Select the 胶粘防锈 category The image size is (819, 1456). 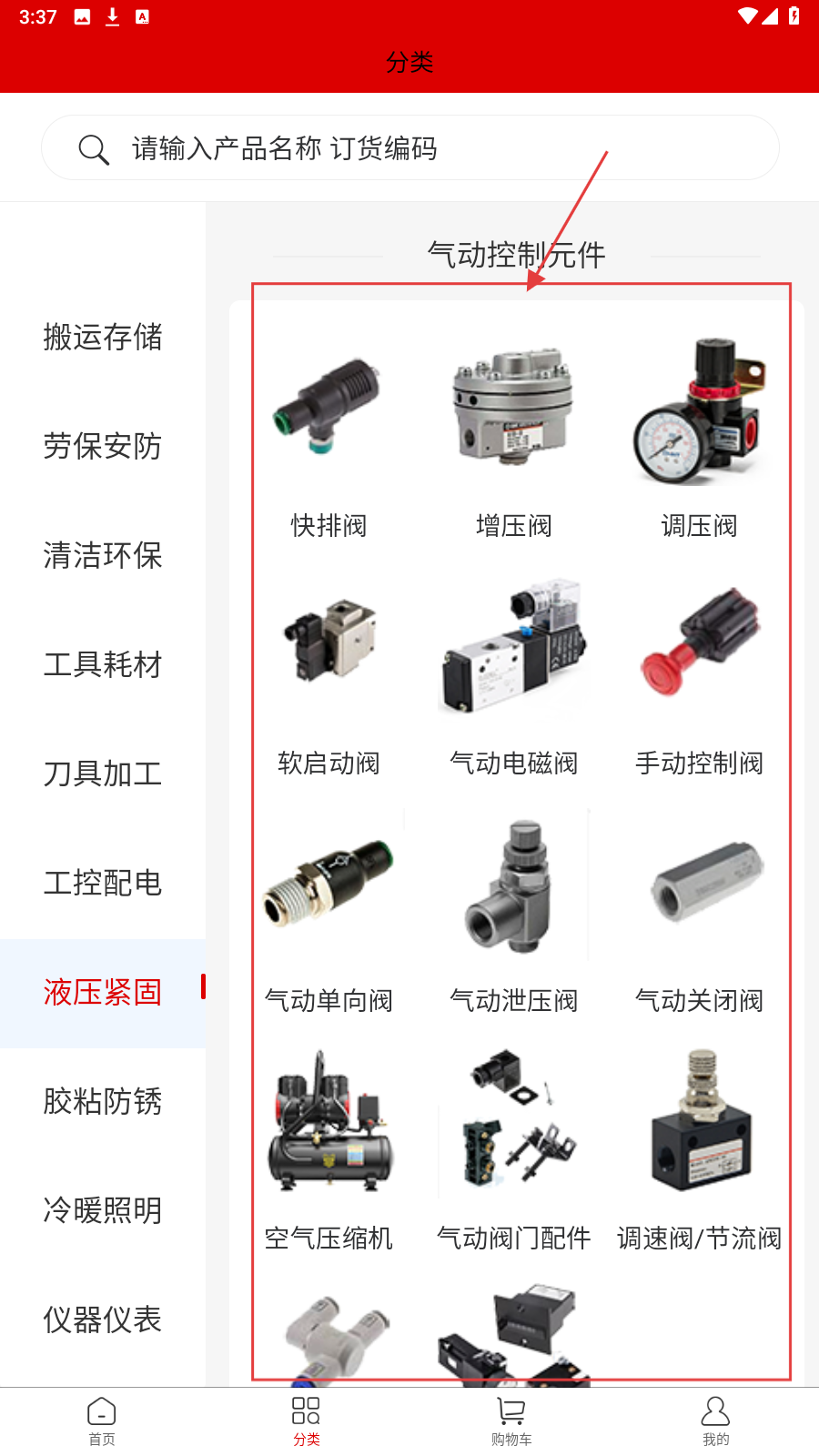[x=103, y=1101]
